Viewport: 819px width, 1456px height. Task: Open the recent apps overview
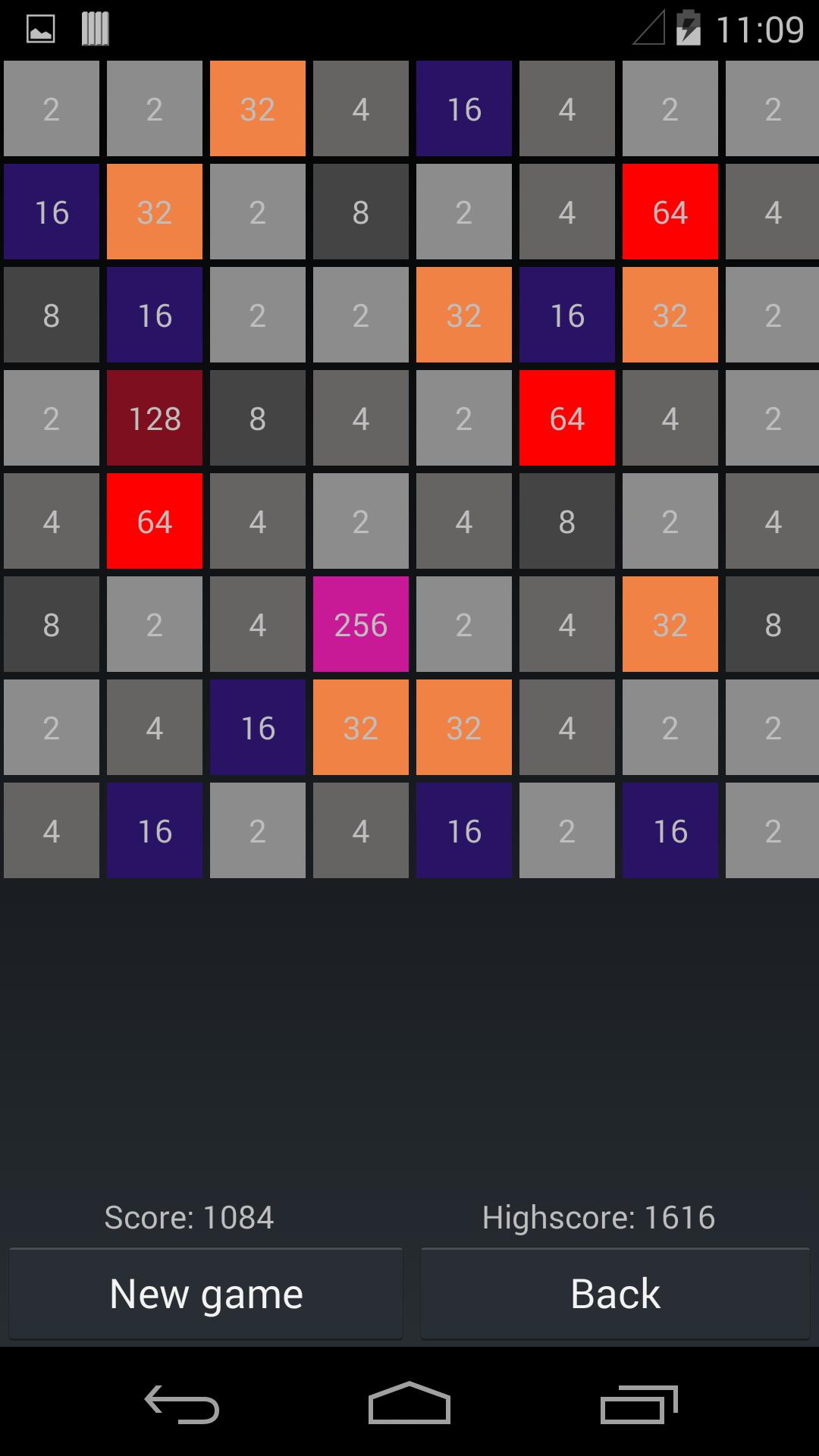(x=639, y=1404)
